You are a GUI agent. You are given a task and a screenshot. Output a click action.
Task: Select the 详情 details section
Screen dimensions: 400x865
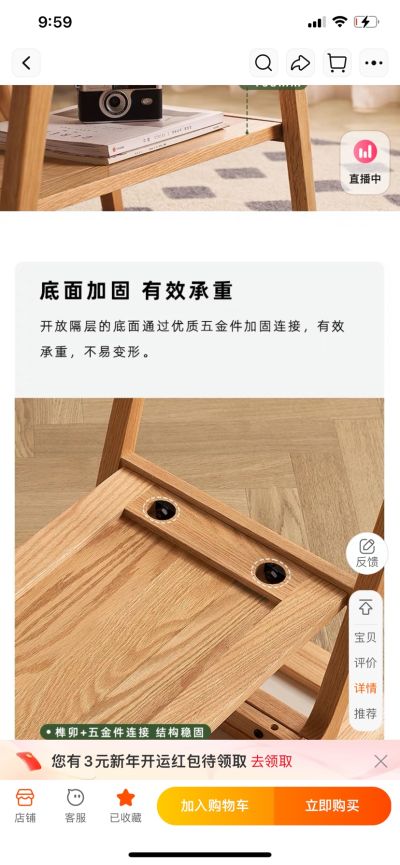point(365,688)
